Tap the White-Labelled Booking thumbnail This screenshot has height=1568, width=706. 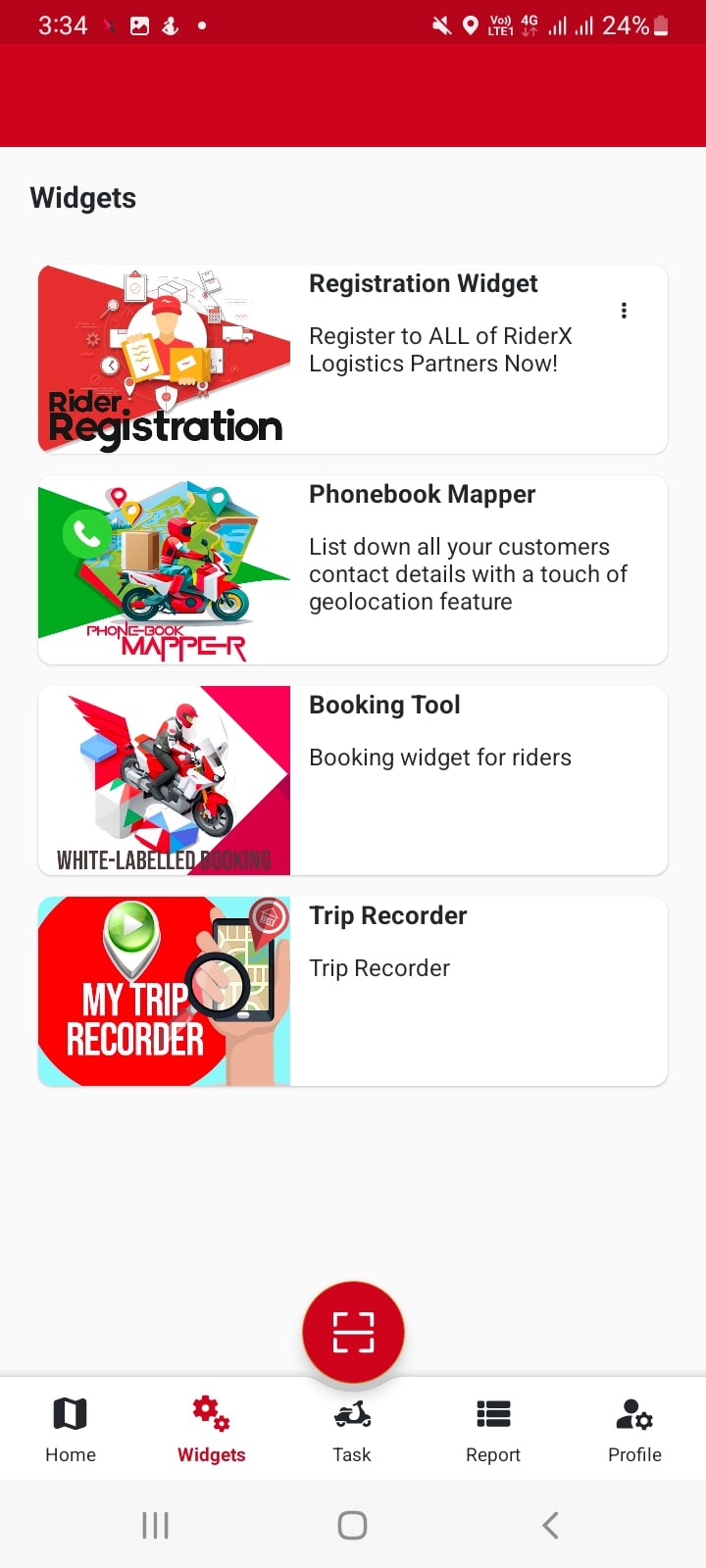(x=163, y=780)
